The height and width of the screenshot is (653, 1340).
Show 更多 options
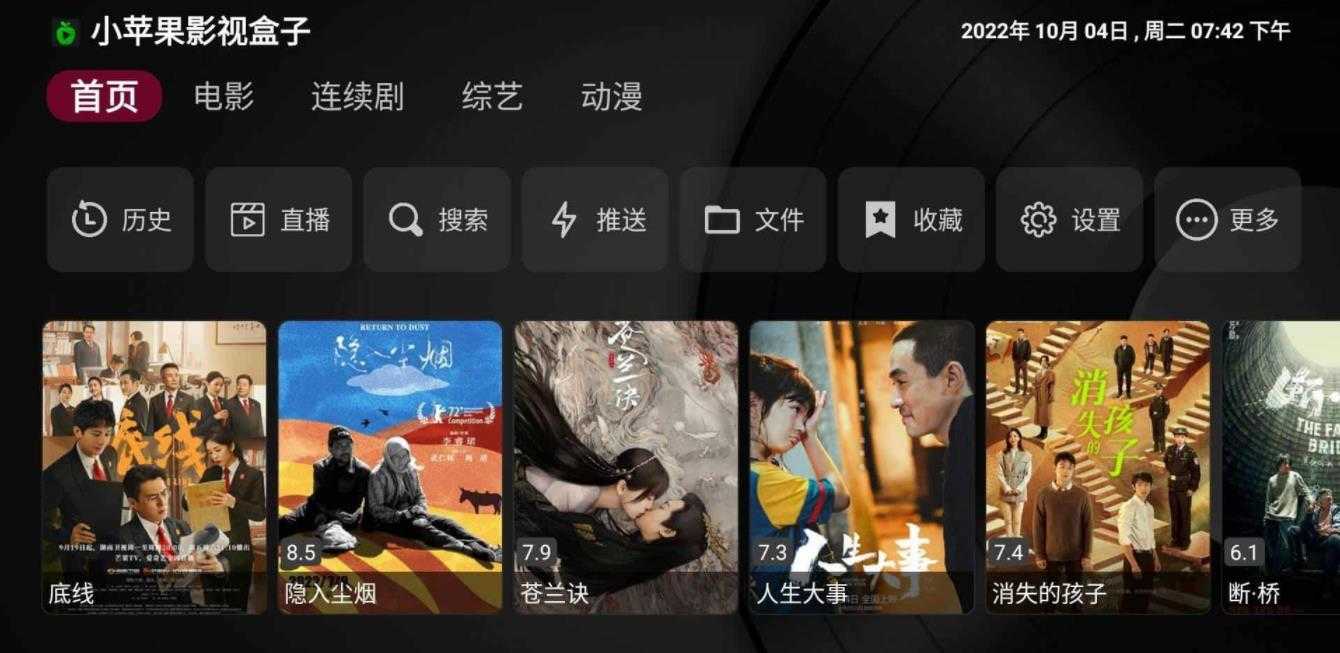(1227, 220)
